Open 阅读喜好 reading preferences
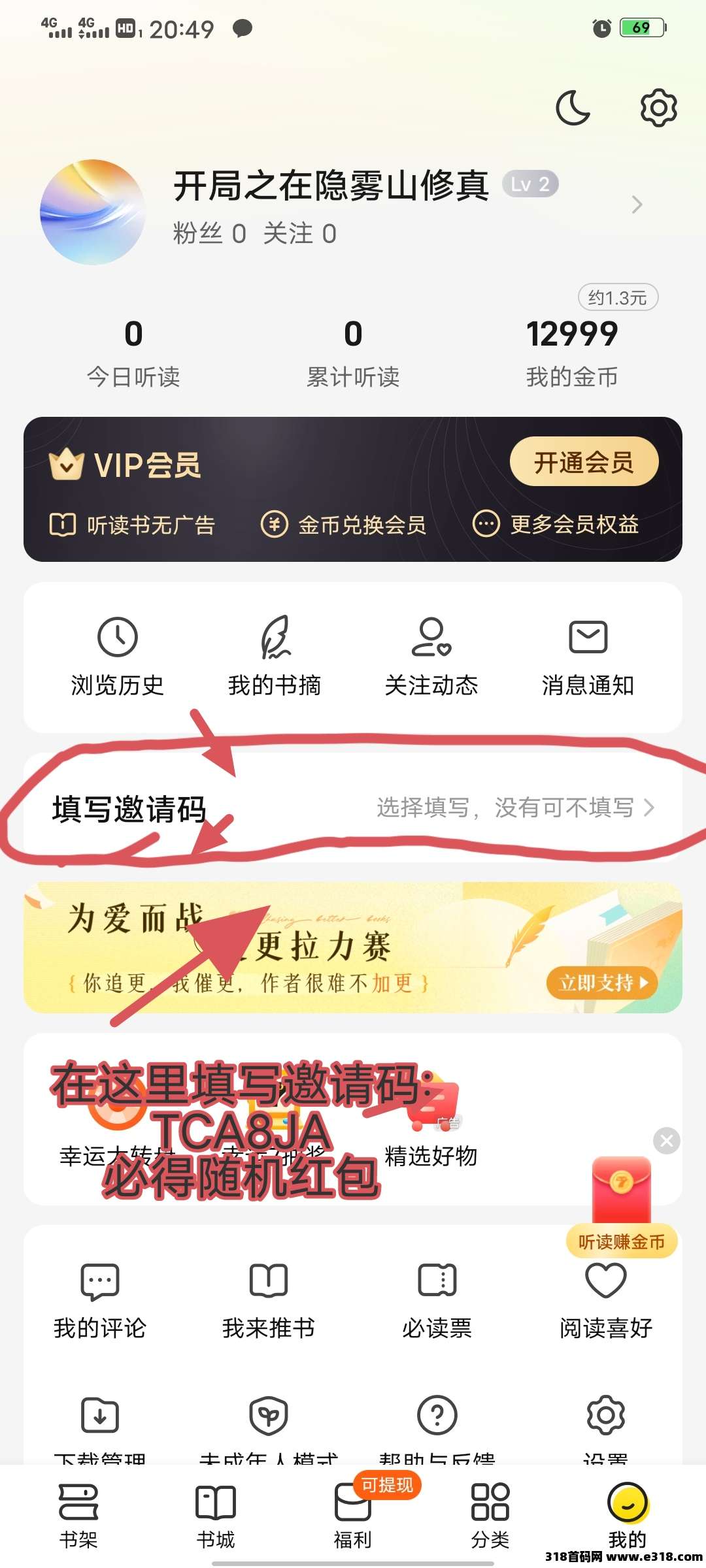The height and width of the screenshot is (1568, 706). [x=606, y=1300]
